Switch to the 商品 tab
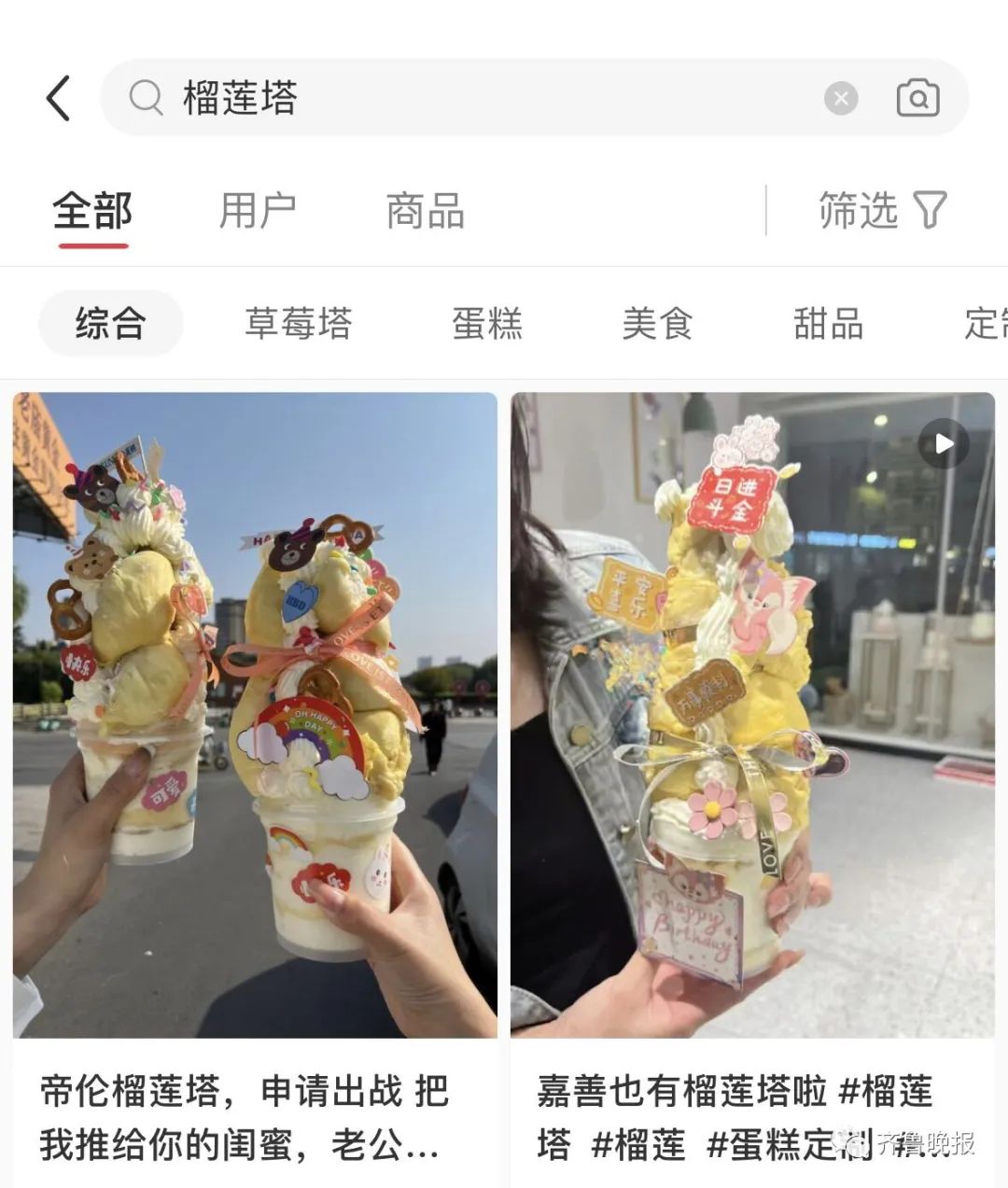The image size is (1008, 1188). coord(426,211)
